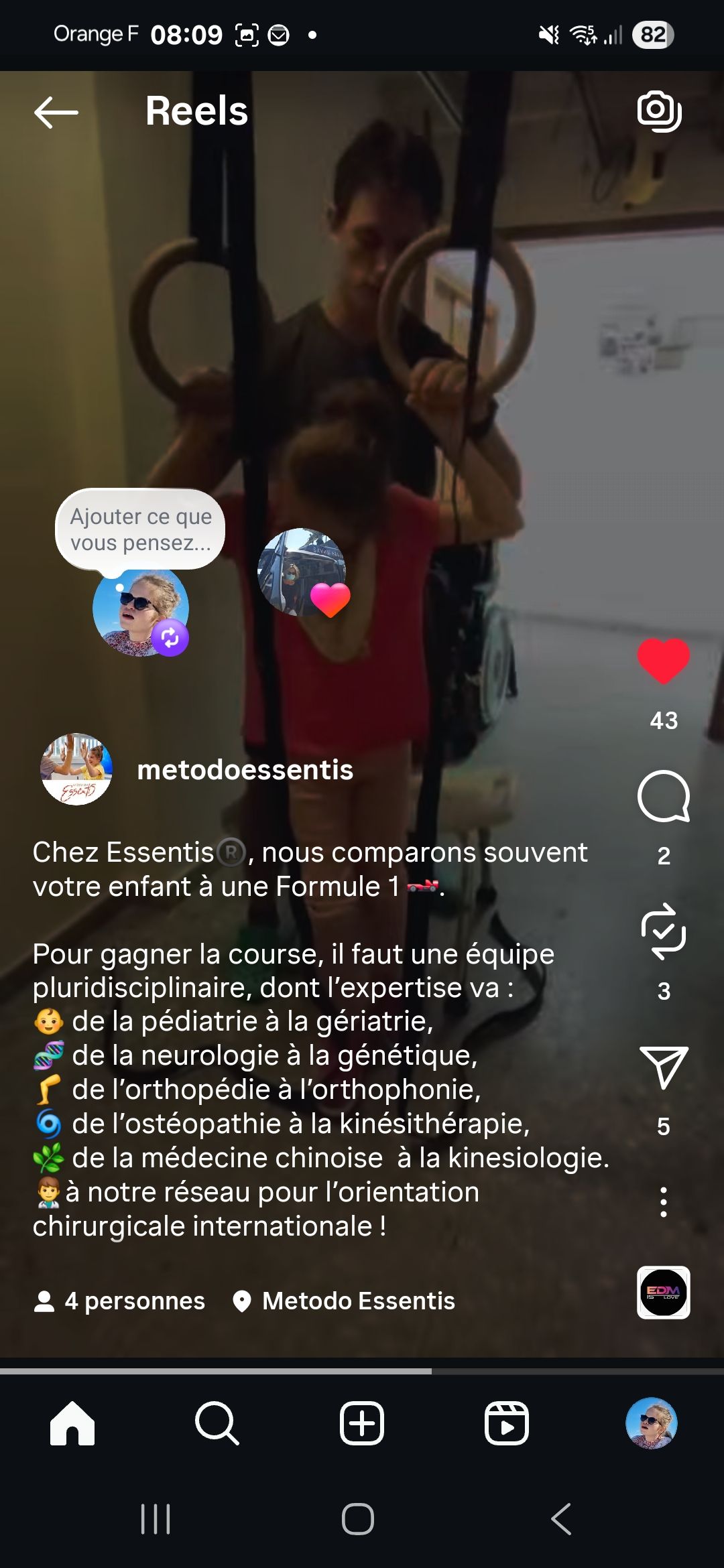Go back from the Reels screen

[x=56, y=112]
